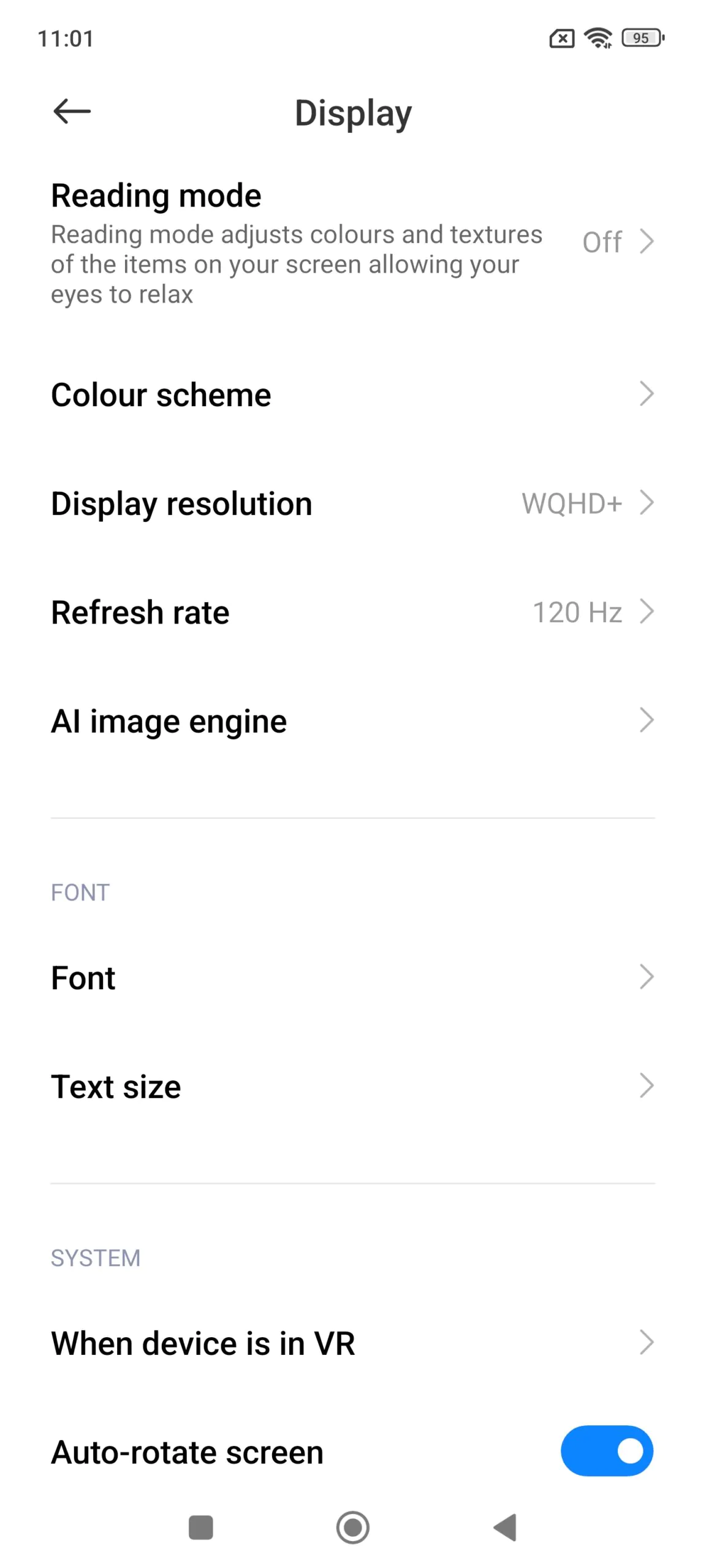The image size is (706, 1568).
Task: Tap the system home button
Action: point(352,1527)
